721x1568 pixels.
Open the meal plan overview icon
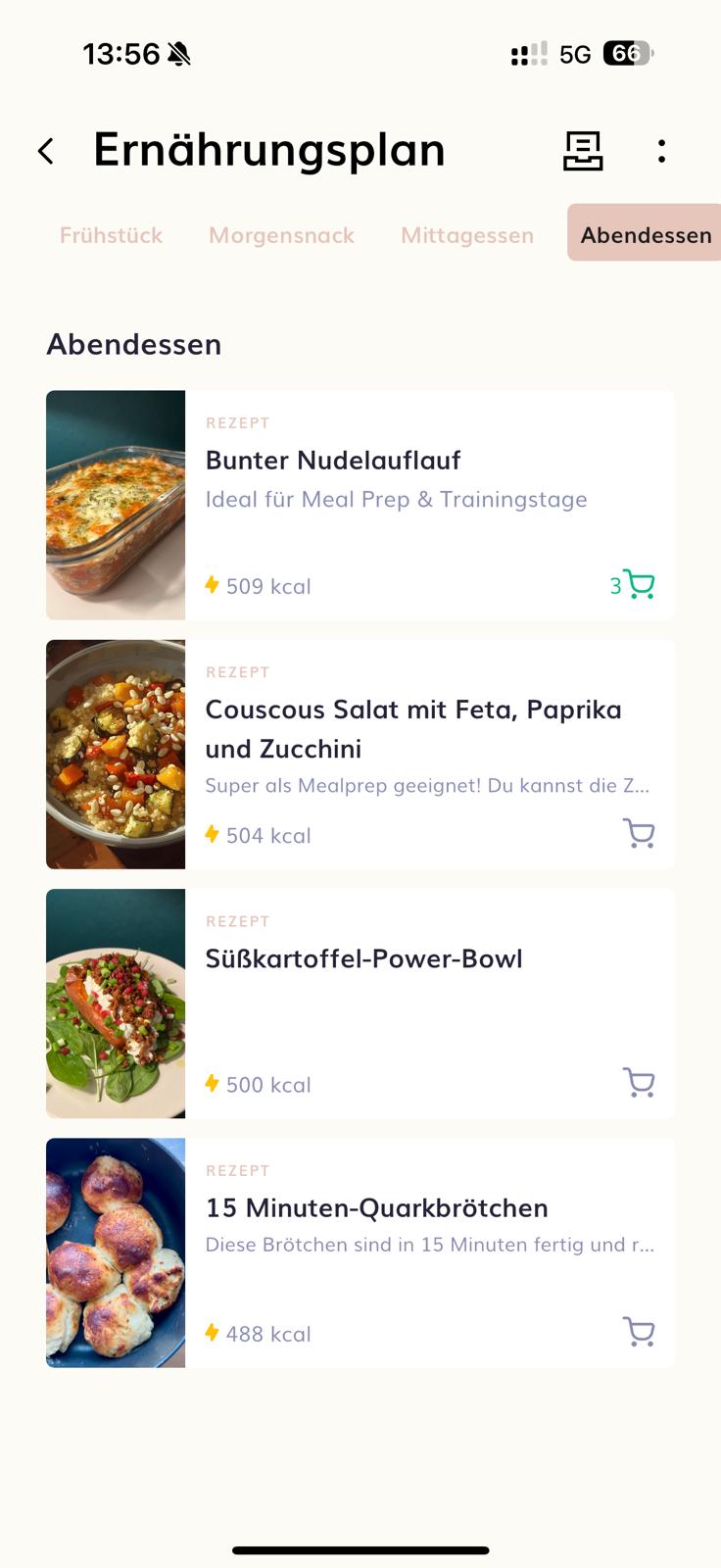coord(582,151)
